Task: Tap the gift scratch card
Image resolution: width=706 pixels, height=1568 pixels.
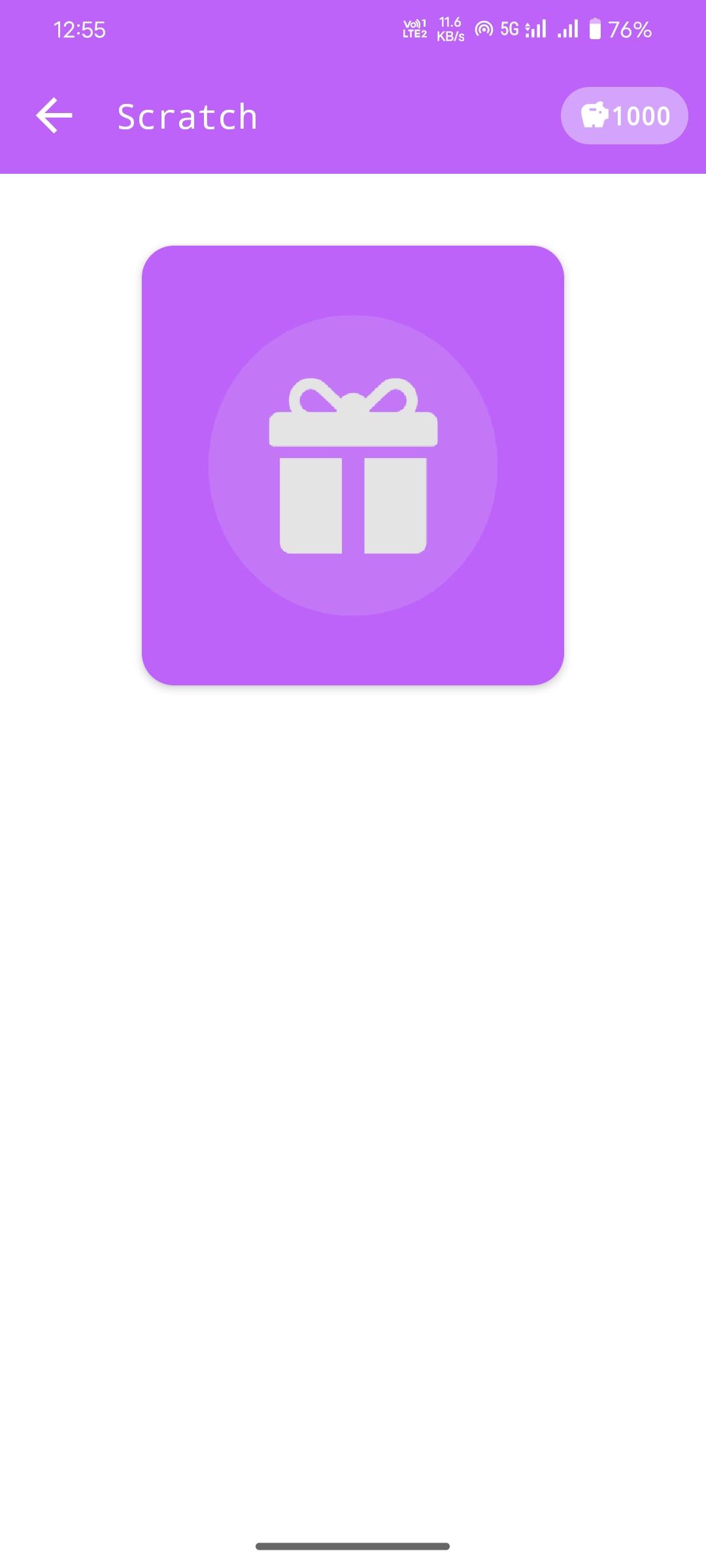Action: point(353,465)
